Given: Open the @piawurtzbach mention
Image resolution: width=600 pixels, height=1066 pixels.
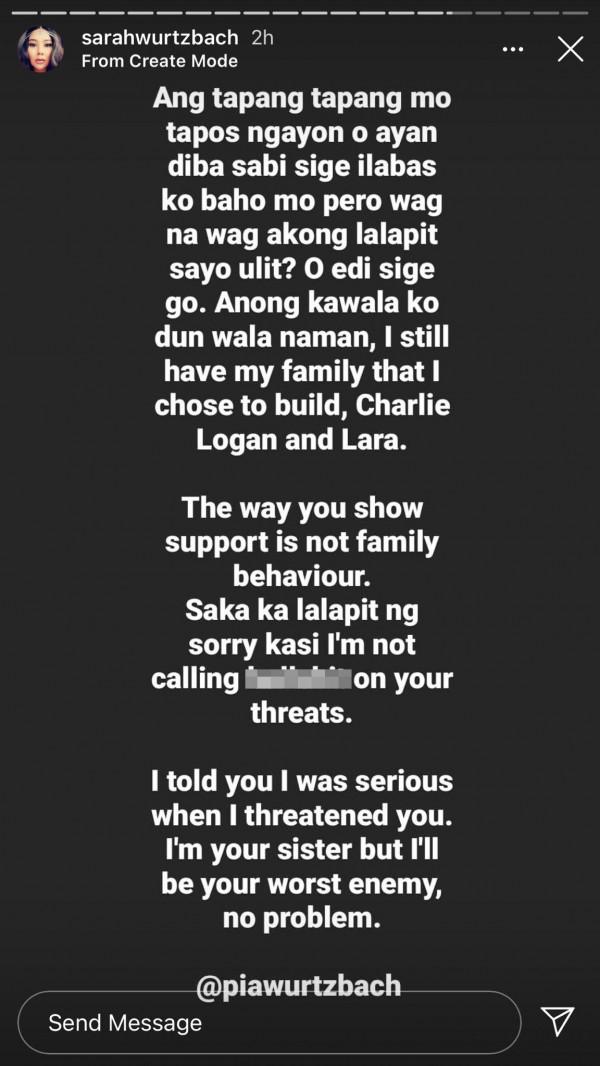Looking at the screenshot, I should pos(298,985).
